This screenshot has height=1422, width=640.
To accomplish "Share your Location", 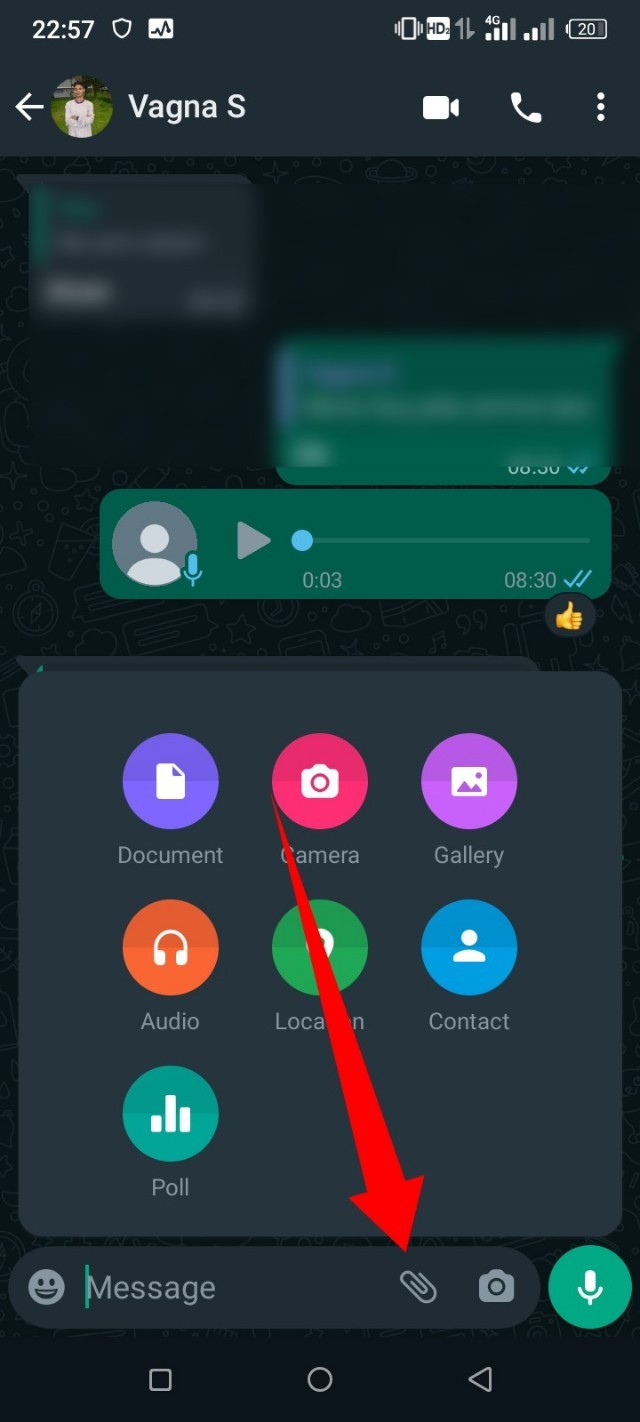I will coord(320,947).
